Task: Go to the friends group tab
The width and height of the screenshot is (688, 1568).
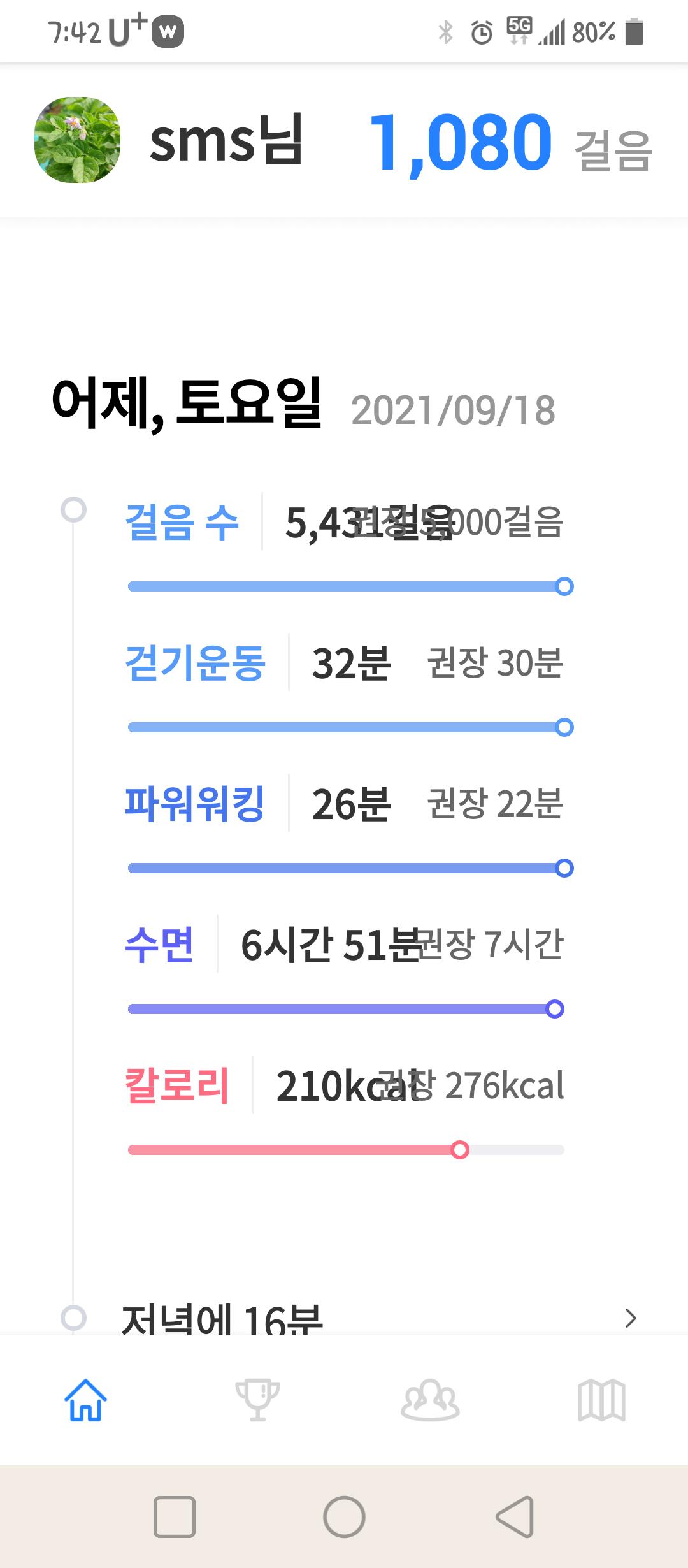Action: coord(430,1400)
